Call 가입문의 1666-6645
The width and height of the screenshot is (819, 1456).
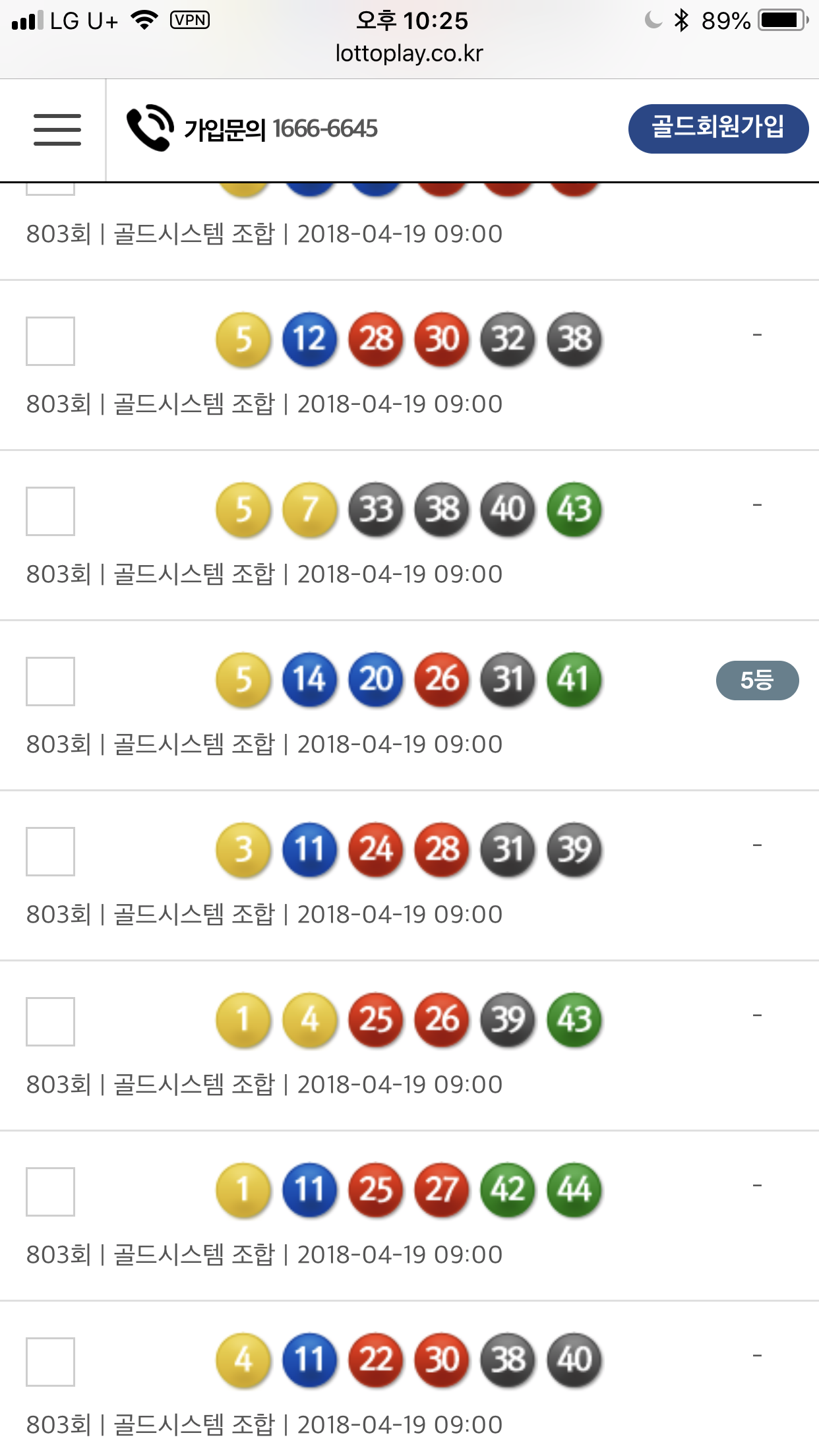coord(253,129)
